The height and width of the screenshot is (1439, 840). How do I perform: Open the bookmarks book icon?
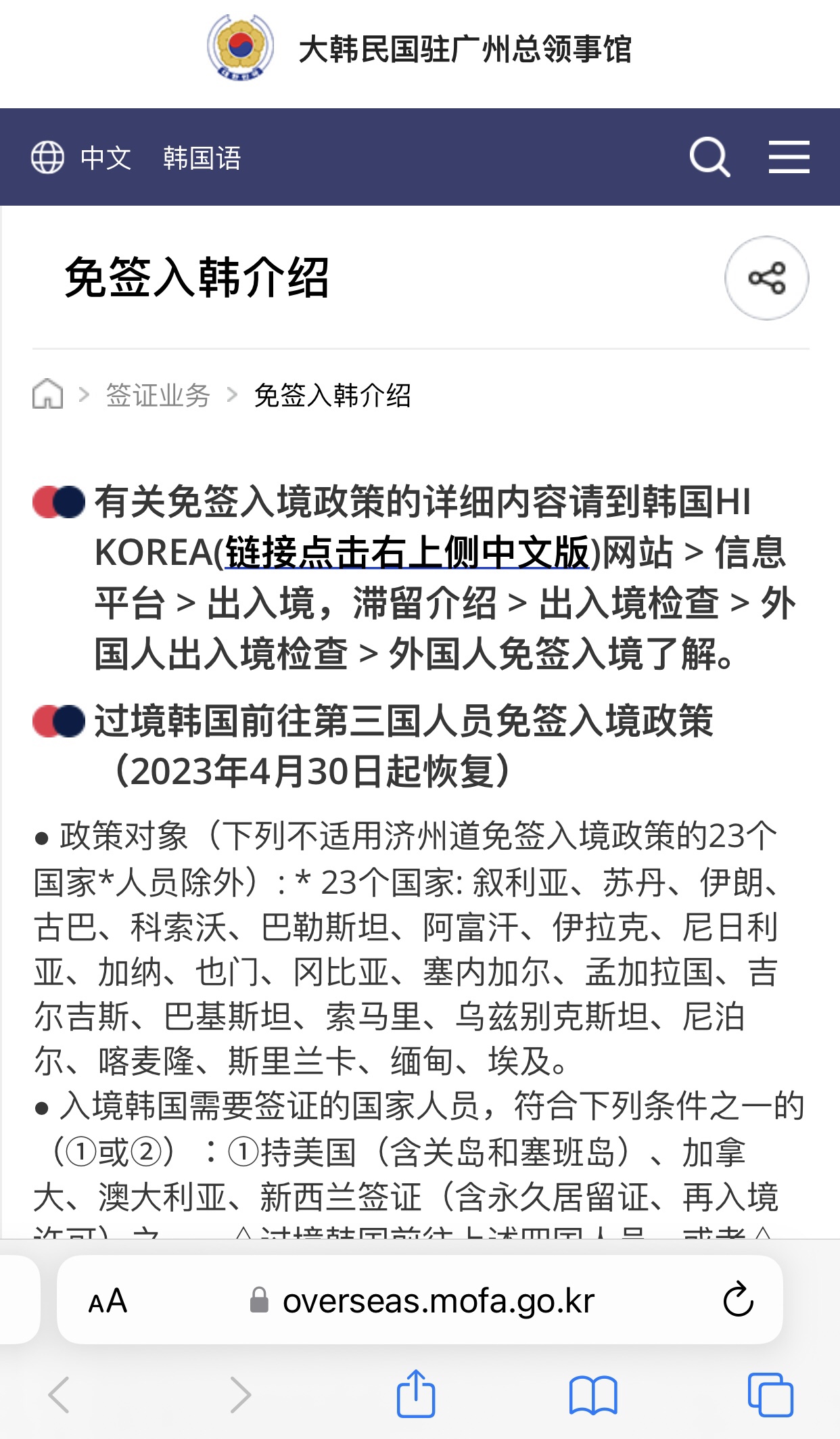pos(593,1394)
